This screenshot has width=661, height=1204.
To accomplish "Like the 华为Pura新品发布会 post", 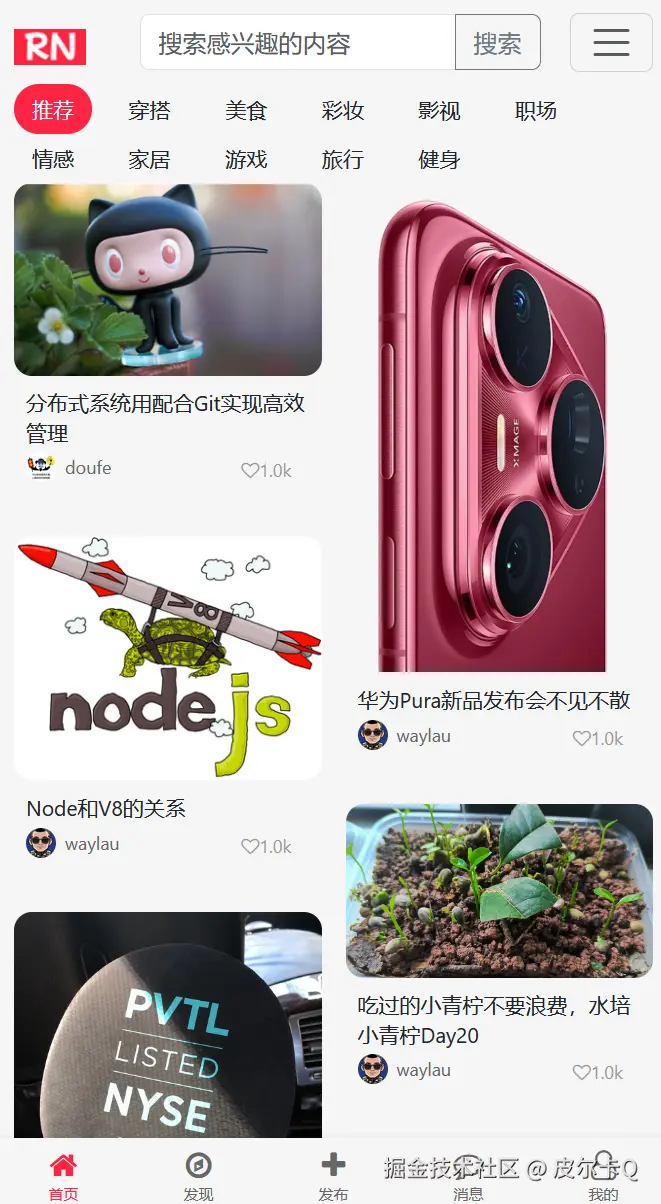I will pos(581,738).
